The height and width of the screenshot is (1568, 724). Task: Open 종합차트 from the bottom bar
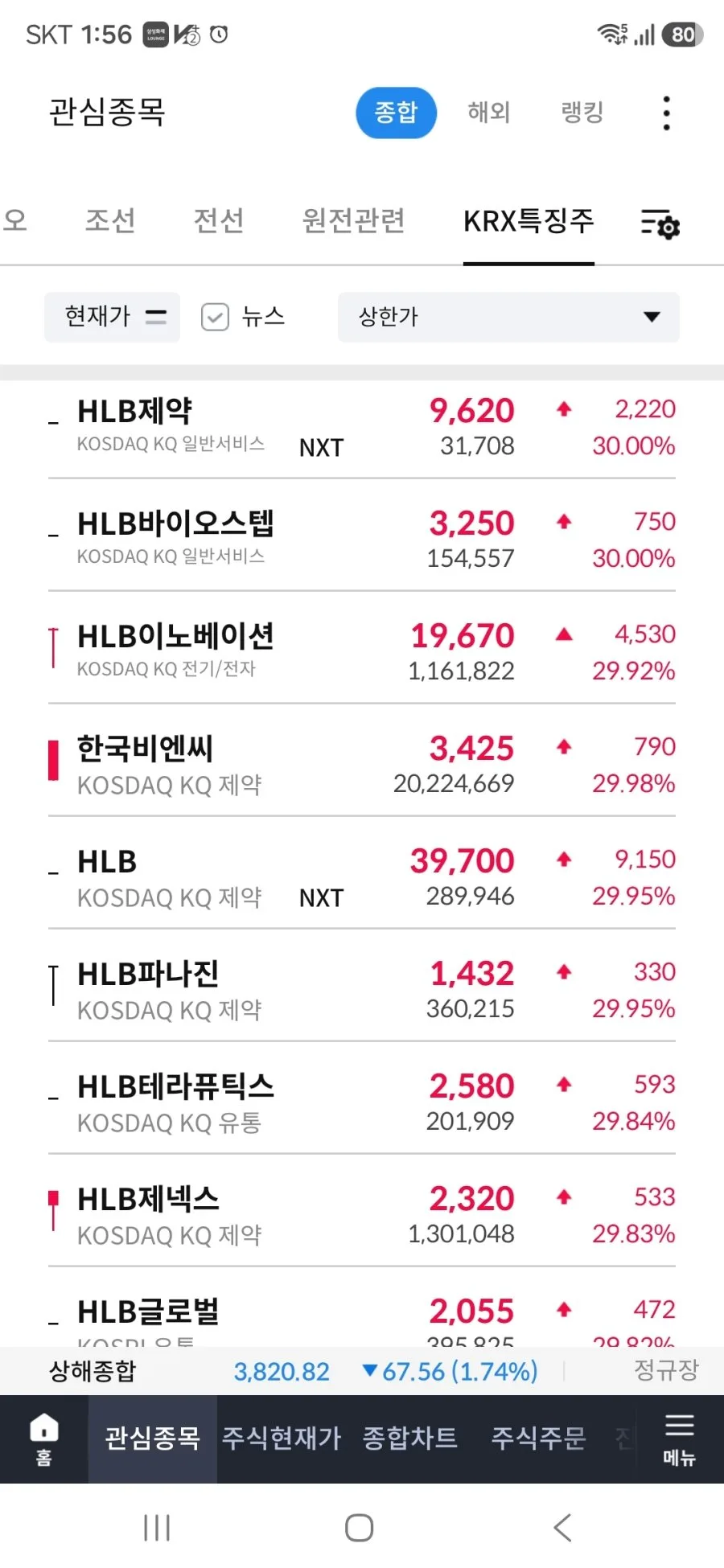click(410, 1438)
